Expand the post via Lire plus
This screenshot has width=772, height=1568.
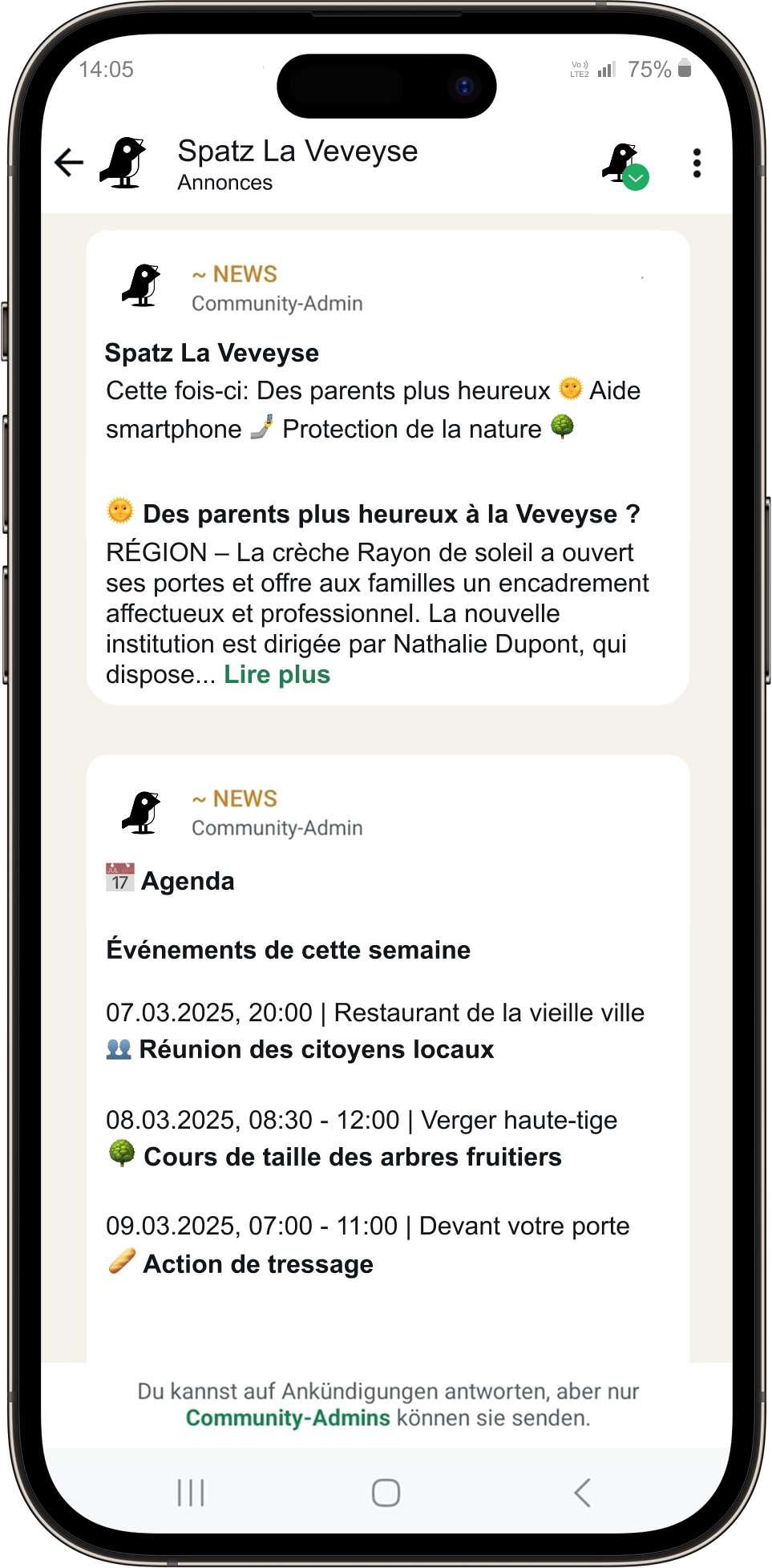(277, 675)
